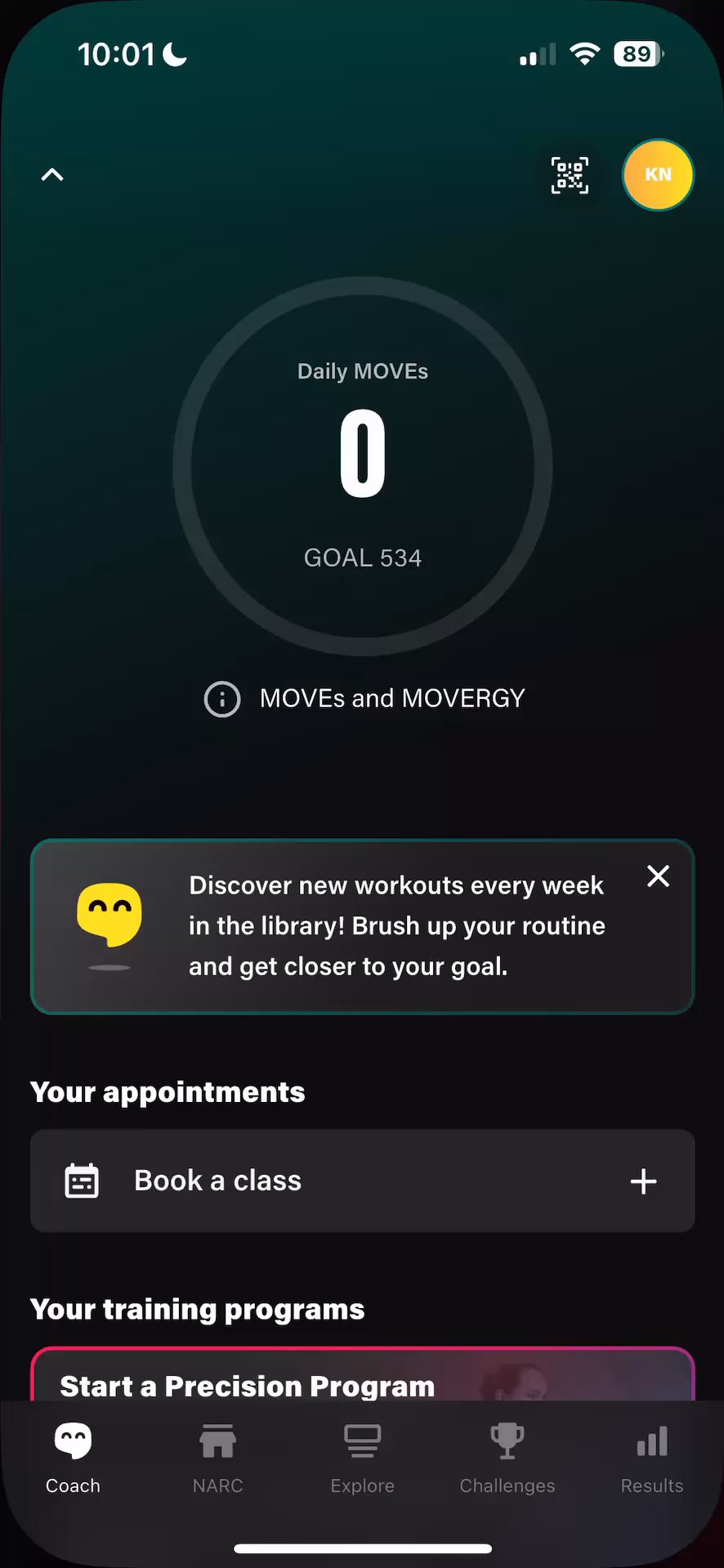This screenshot has height=1568, width=724.
Task: Book a class appointment
Action: 362,1180
